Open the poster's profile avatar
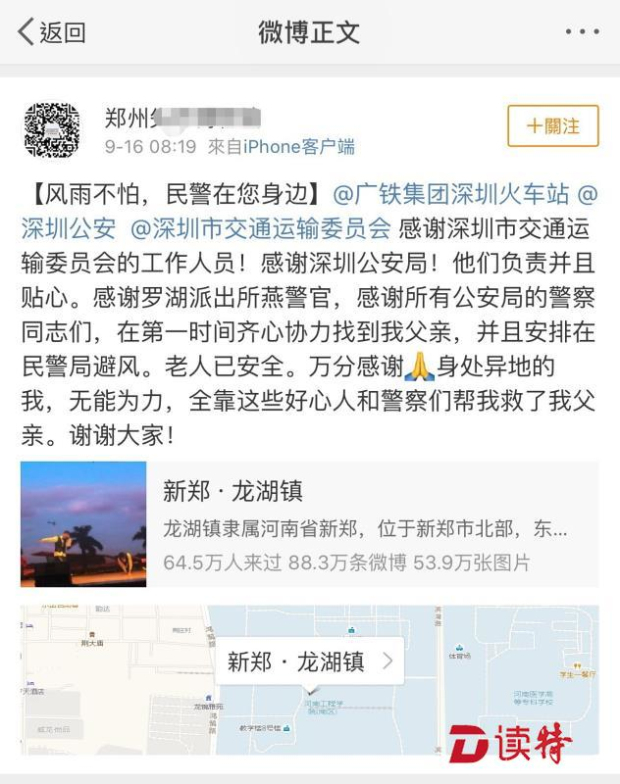The image size is (620, 784). pyautogui.click(x=52, y=130)
